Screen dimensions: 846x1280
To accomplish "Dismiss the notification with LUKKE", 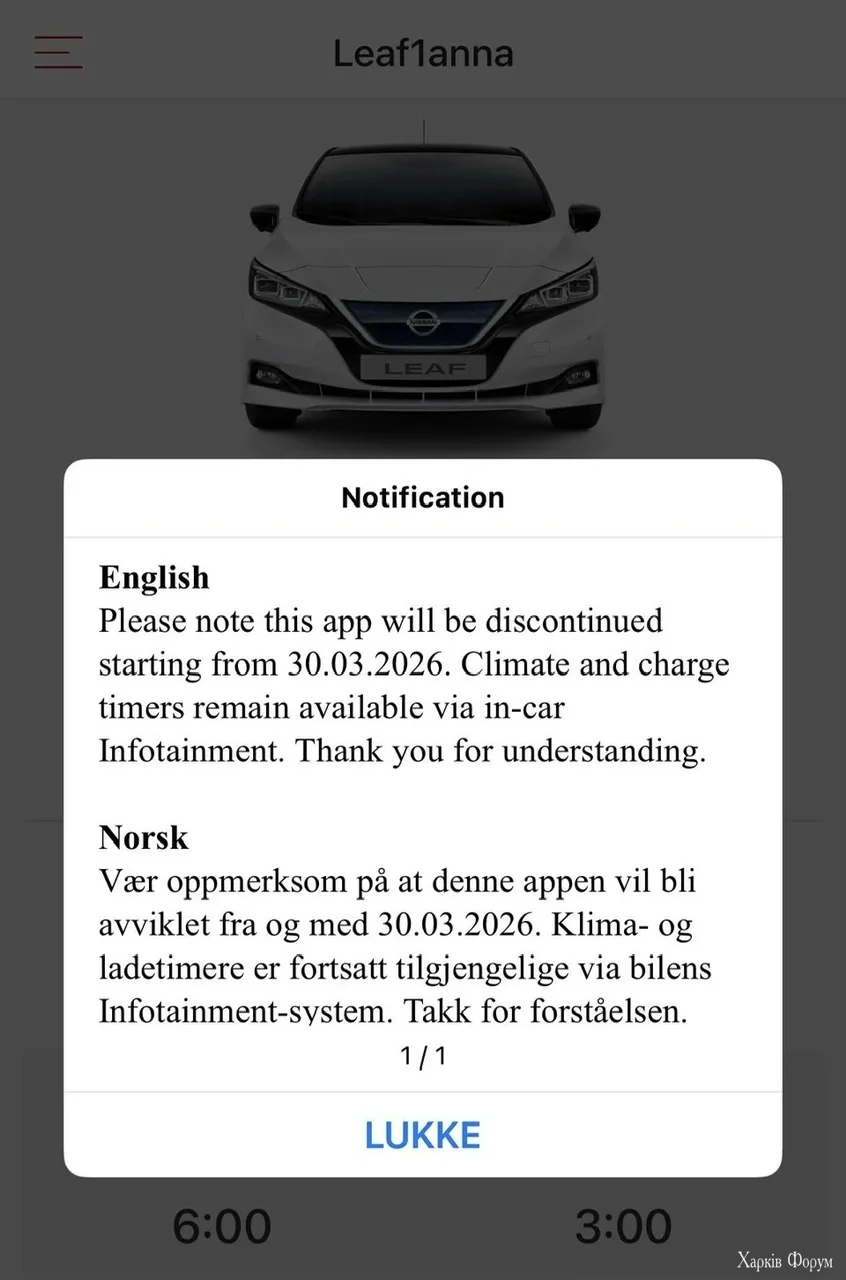I will click(x=422, y=1135).
